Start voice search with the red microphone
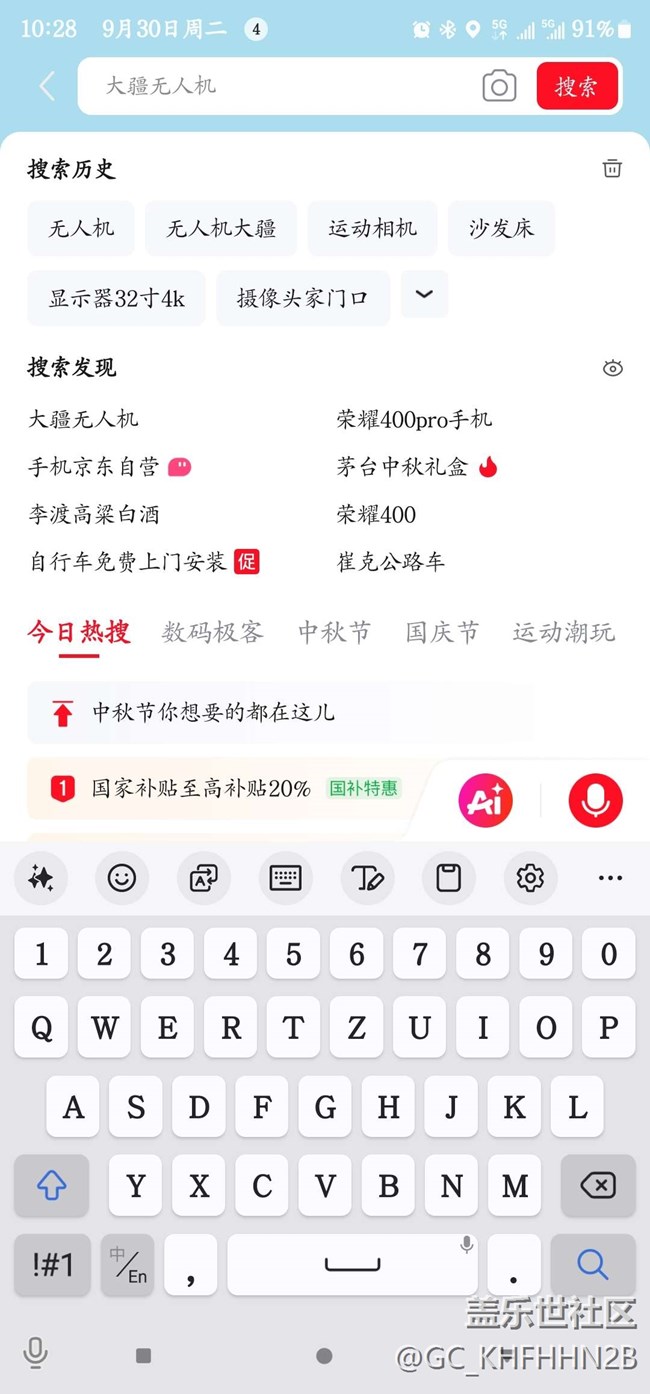650x1394 pixels. (596, 800)
